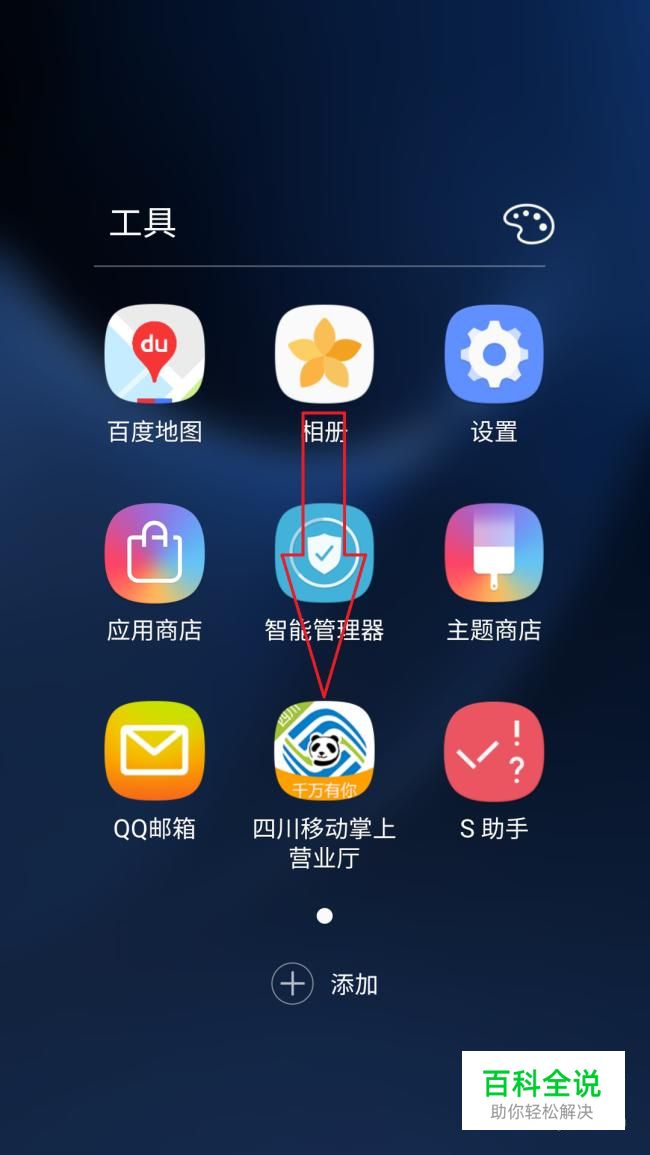Launch the 百度地图 app
The image size is (650, 1155).
click(155, 354)
